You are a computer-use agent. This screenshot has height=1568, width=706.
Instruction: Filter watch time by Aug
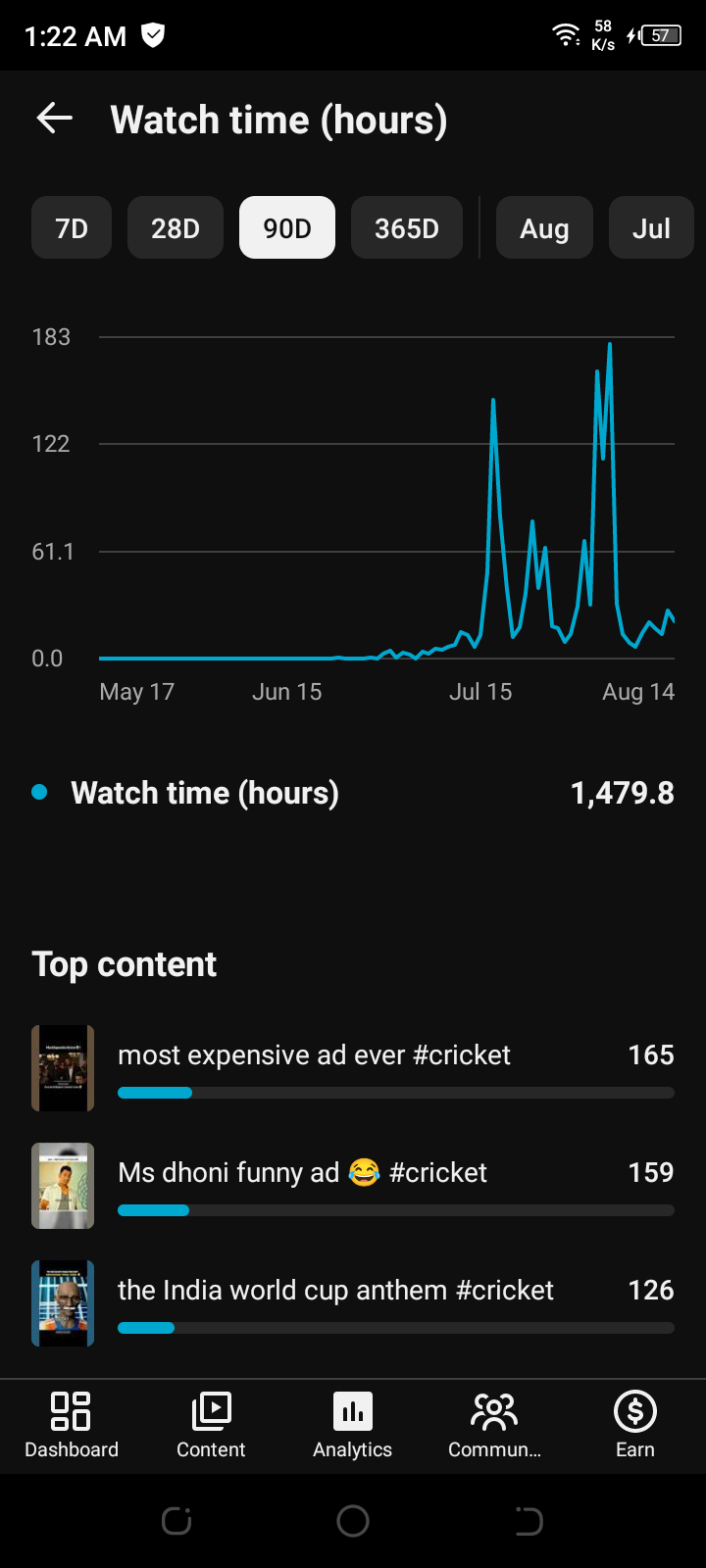click(544, 227)
